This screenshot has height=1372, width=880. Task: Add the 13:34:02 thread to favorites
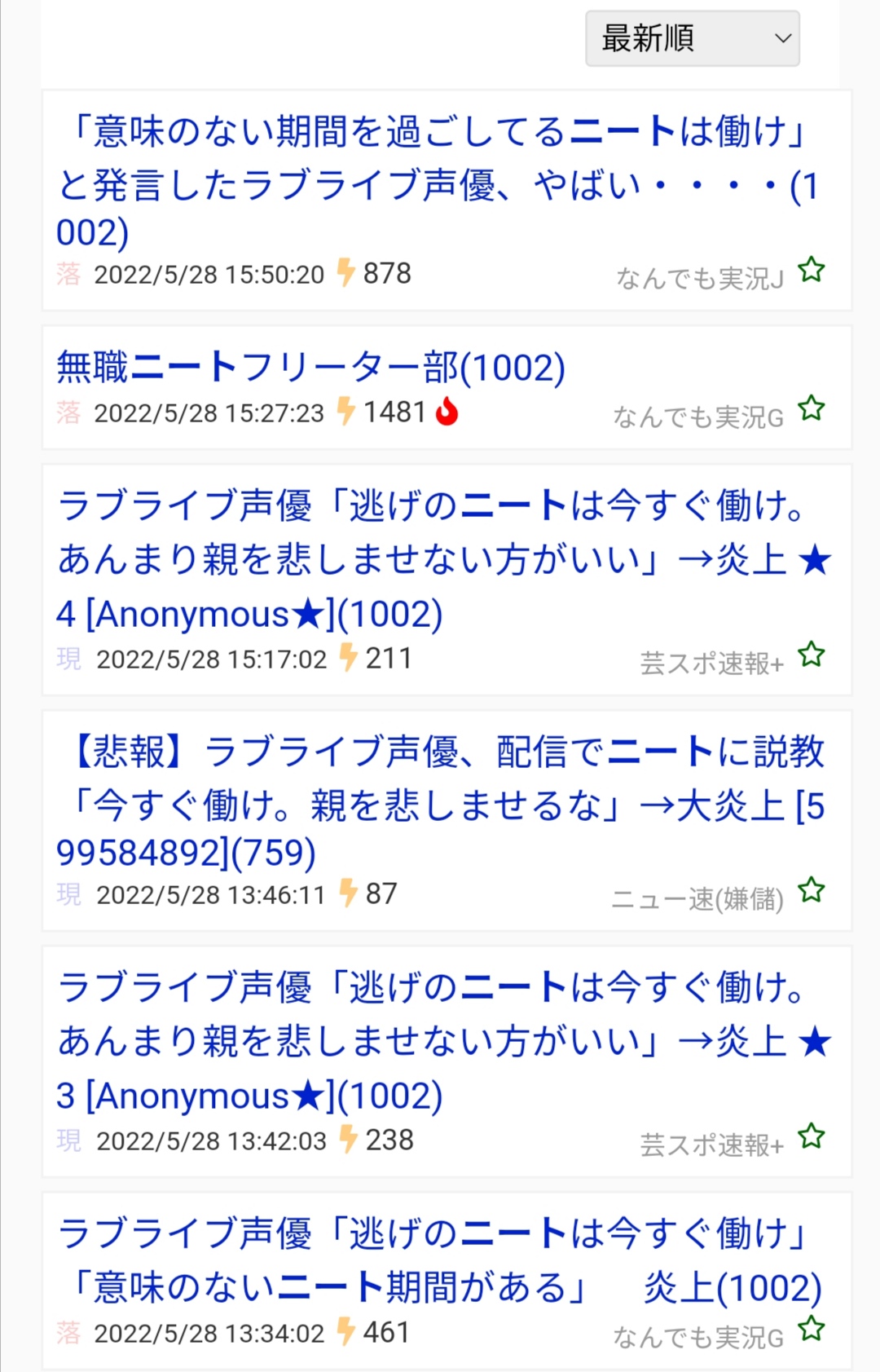coord(812,1330)
